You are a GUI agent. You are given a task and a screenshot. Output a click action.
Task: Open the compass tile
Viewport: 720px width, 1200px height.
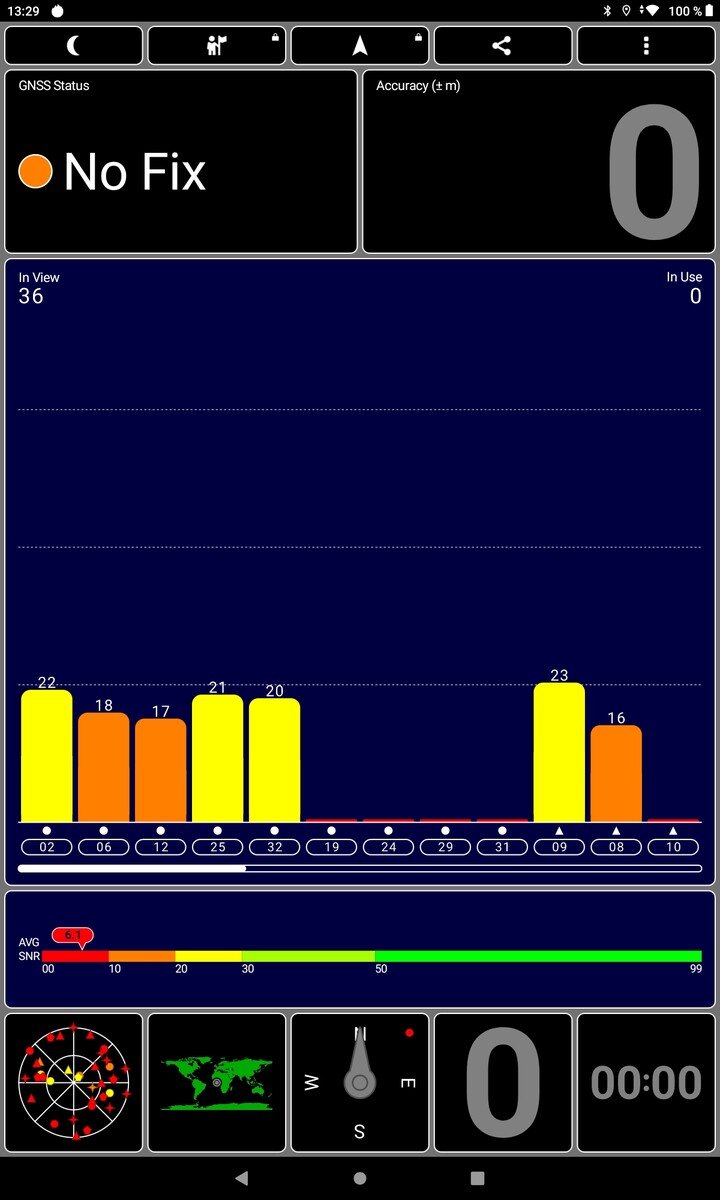(360, 1083)
